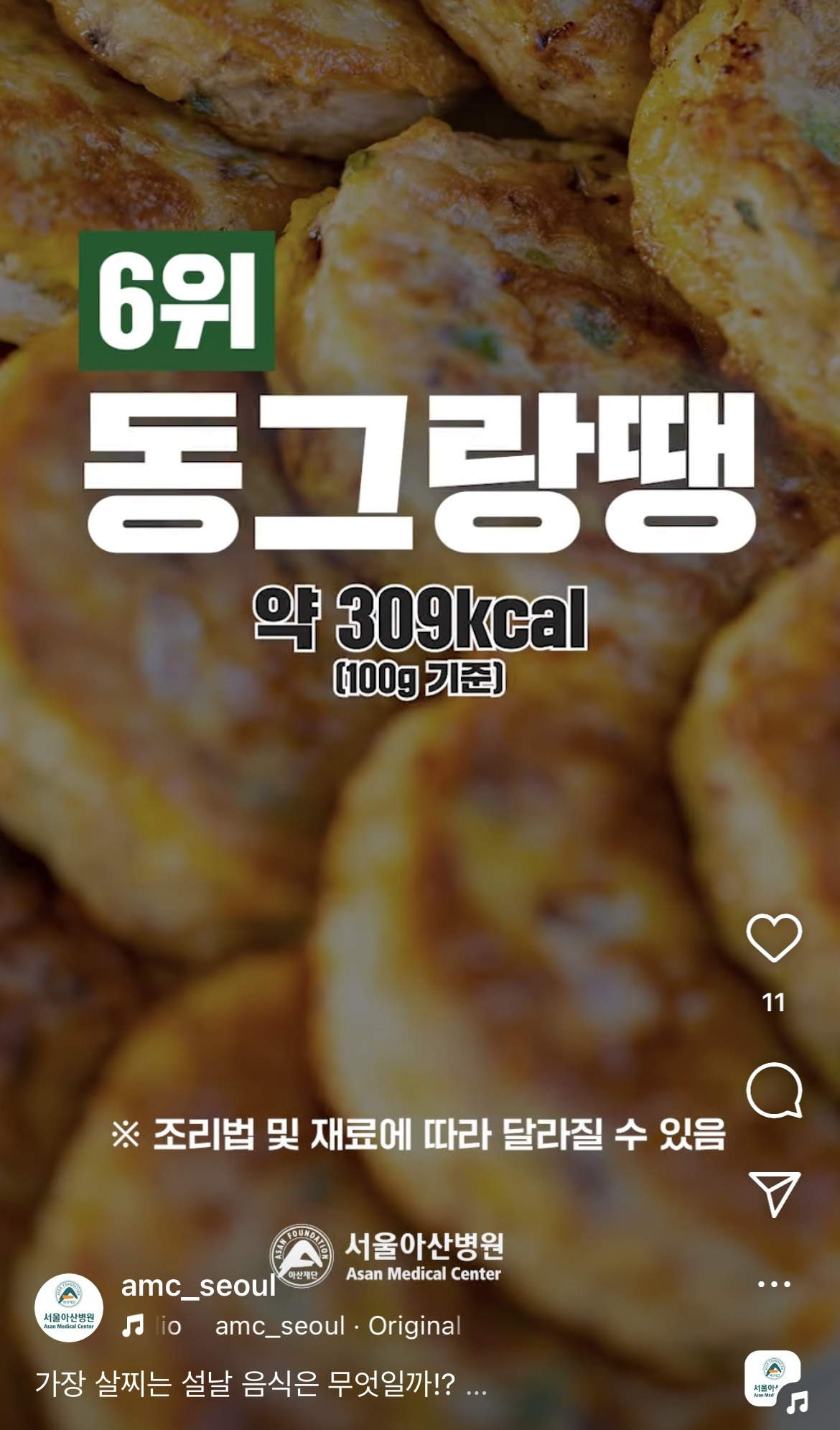Open the amc_seoul profile picture
This screenshot has width=840, height=1430.
[x=69, y=1308]
